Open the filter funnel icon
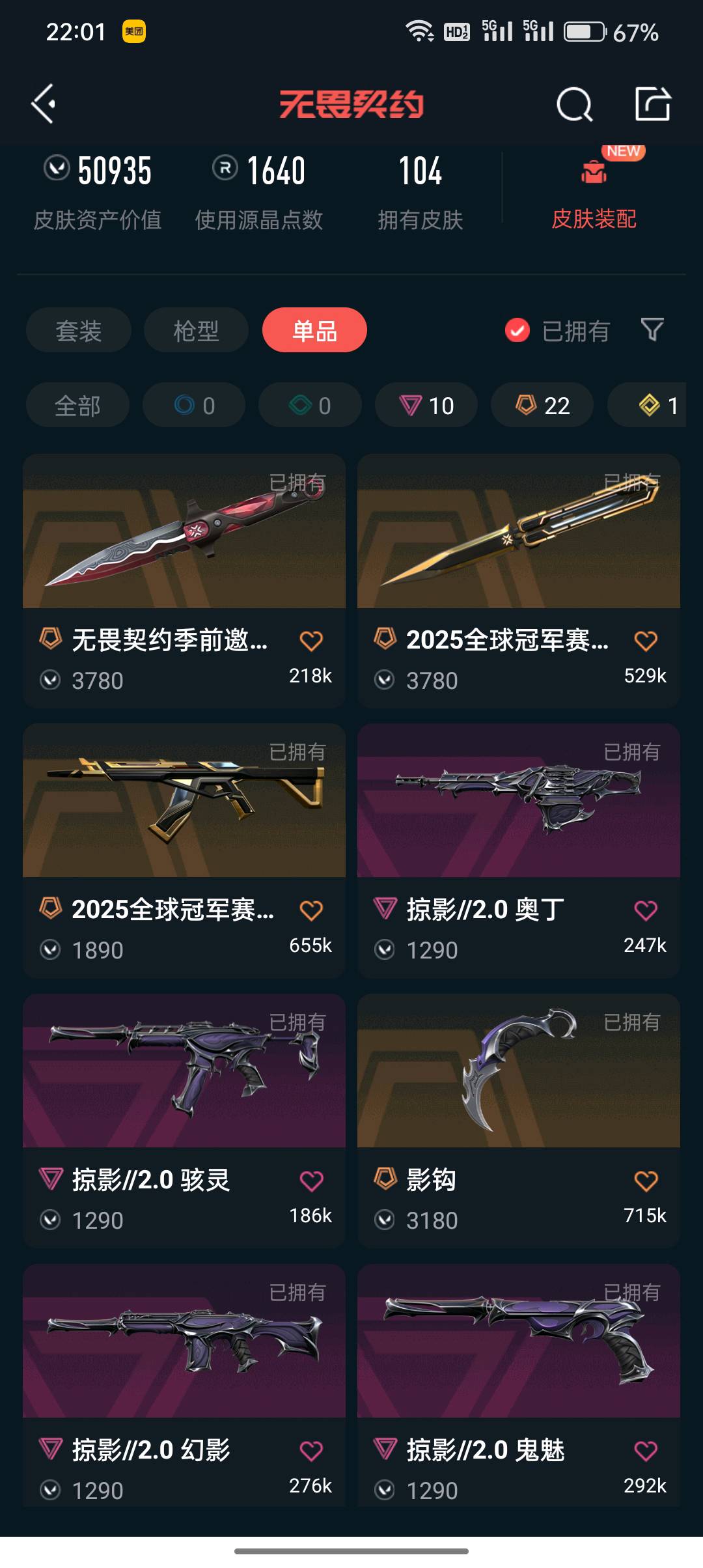 652,329
